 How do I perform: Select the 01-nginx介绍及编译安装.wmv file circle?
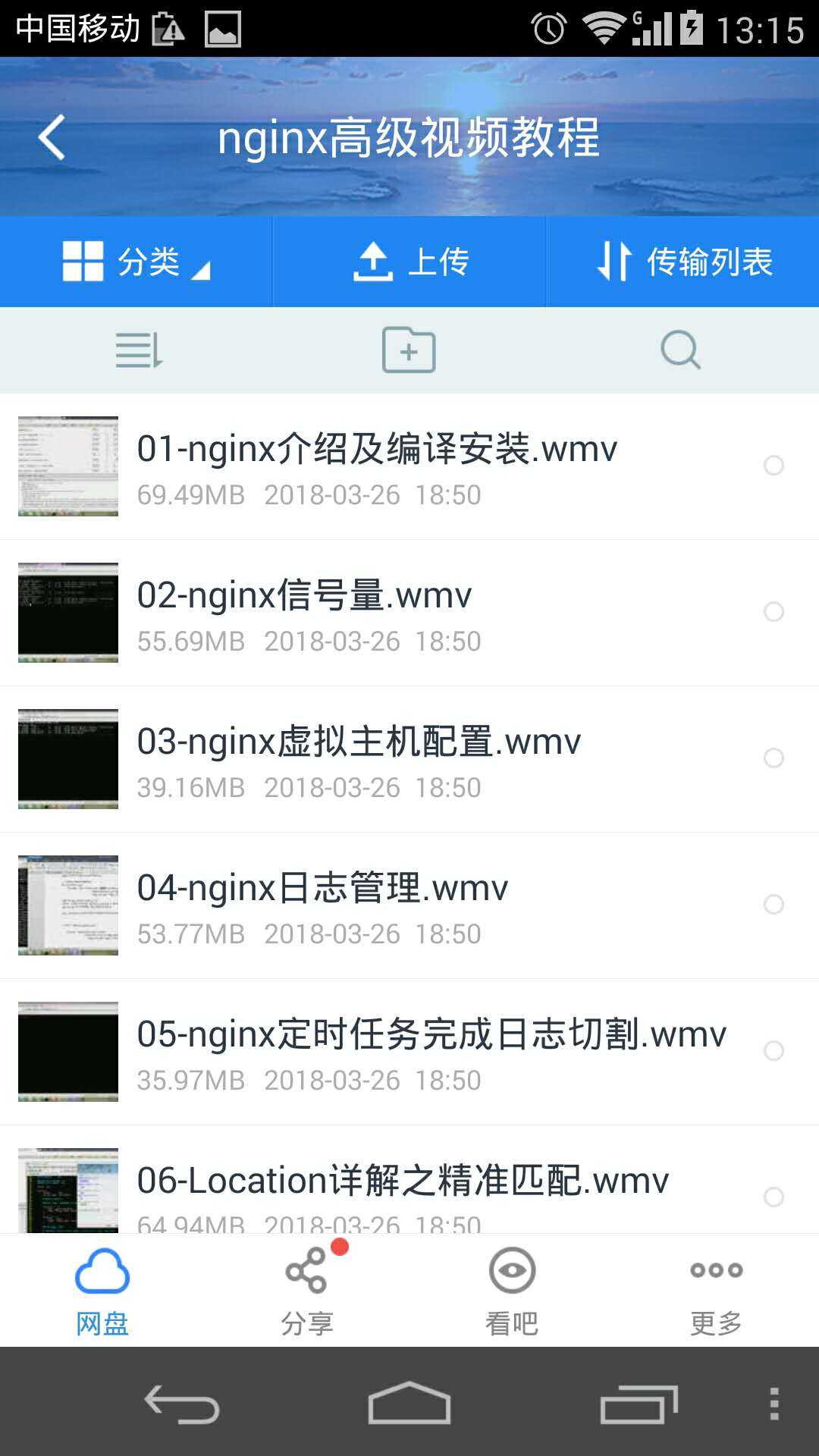point(774,466)
